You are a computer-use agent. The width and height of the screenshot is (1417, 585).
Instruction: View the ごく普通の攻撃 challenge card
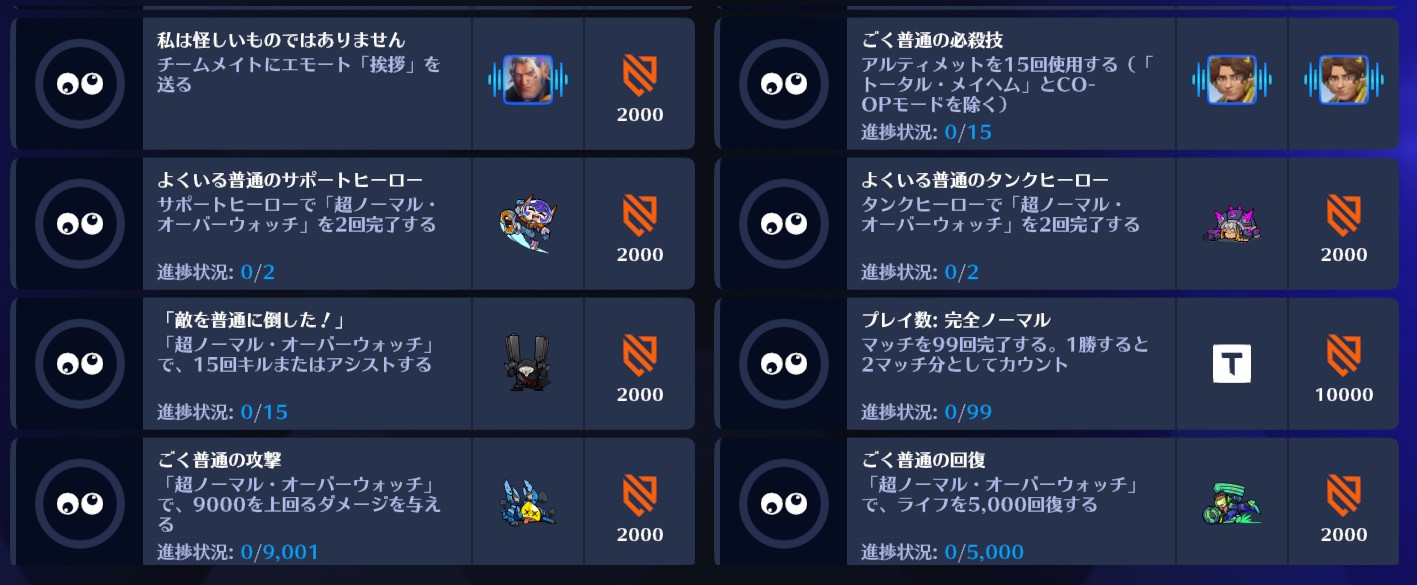coord(306,502)
